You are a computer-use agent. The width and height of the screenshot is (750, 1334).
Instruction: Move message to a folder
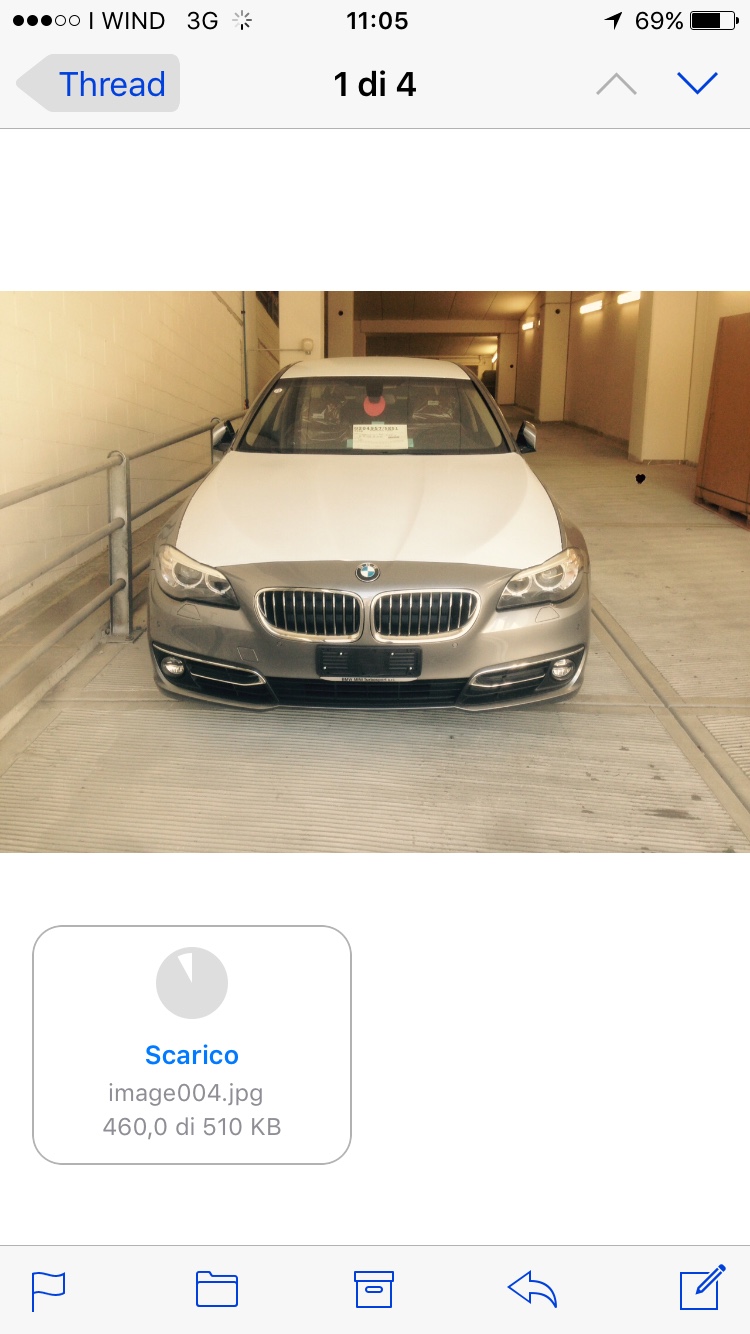[x=216, y=1289]
